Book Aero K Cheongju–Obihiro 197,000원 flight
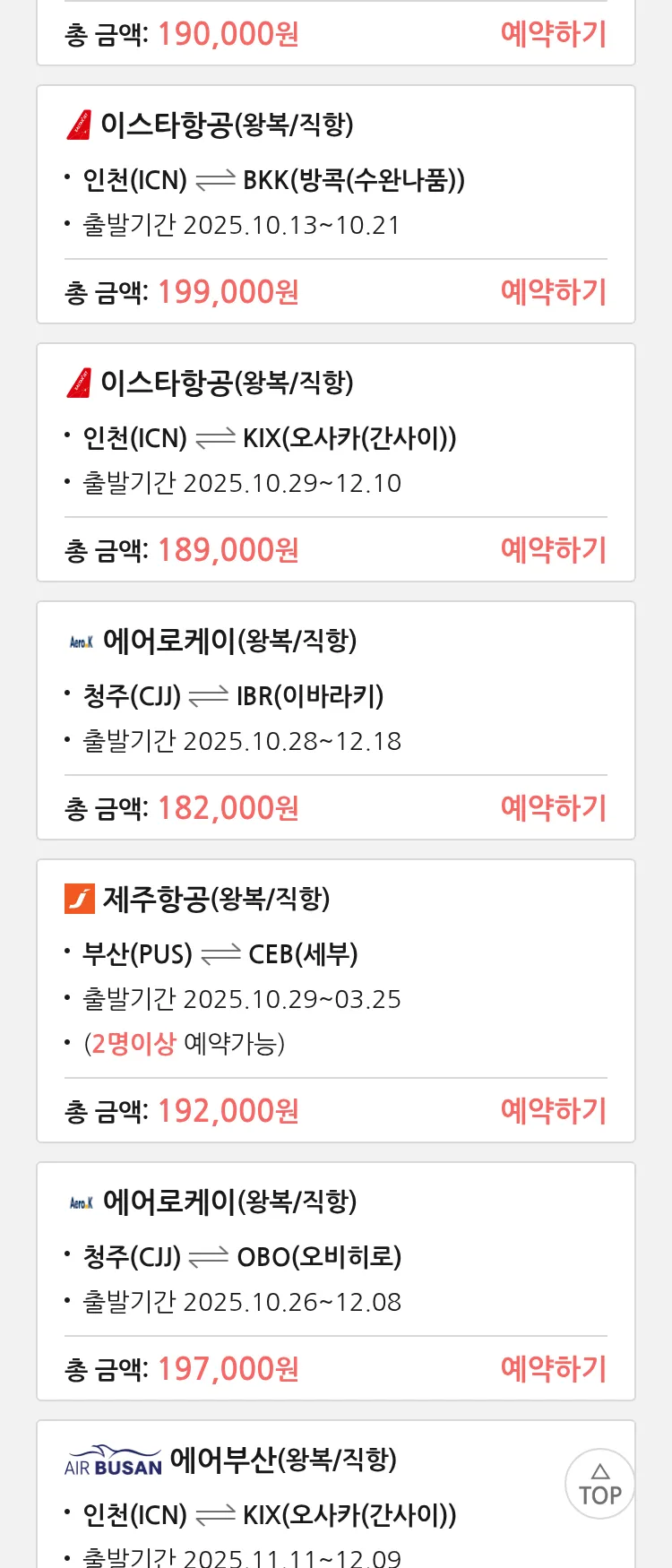672x1568 pixels. coord(553,1369)
